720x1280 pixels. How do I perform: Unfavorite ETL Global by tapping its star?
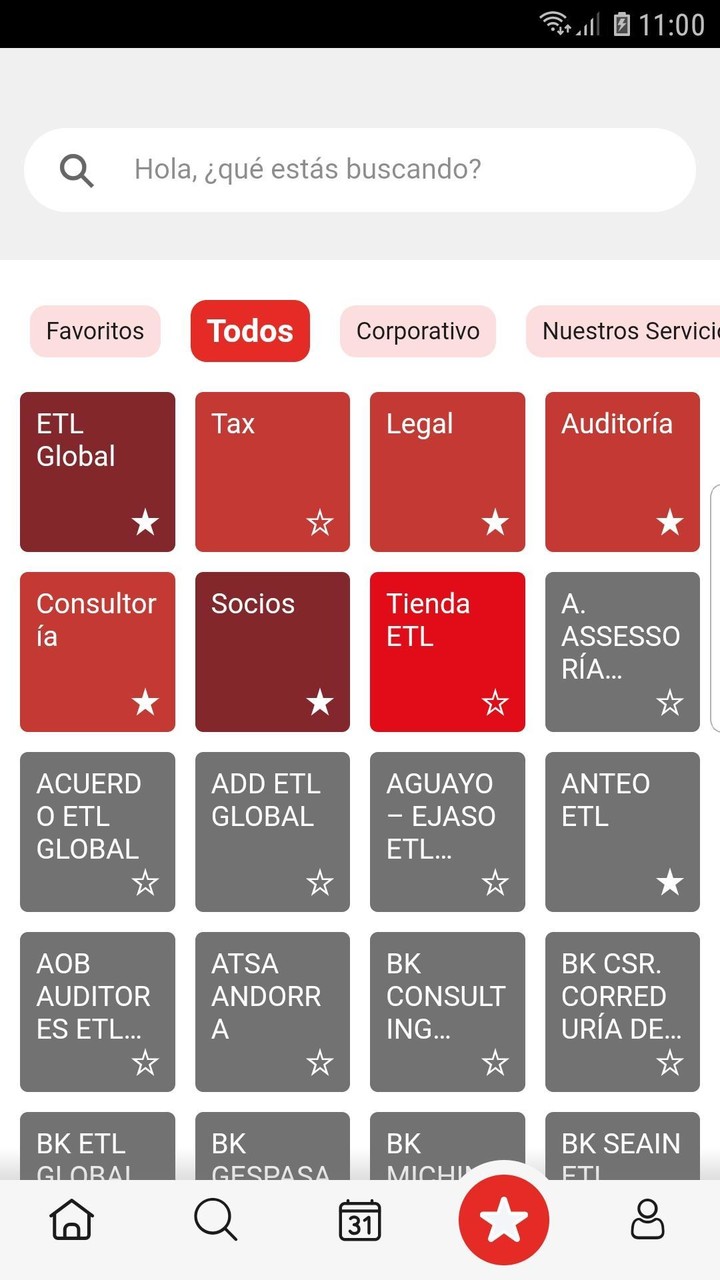coord(146,522)
